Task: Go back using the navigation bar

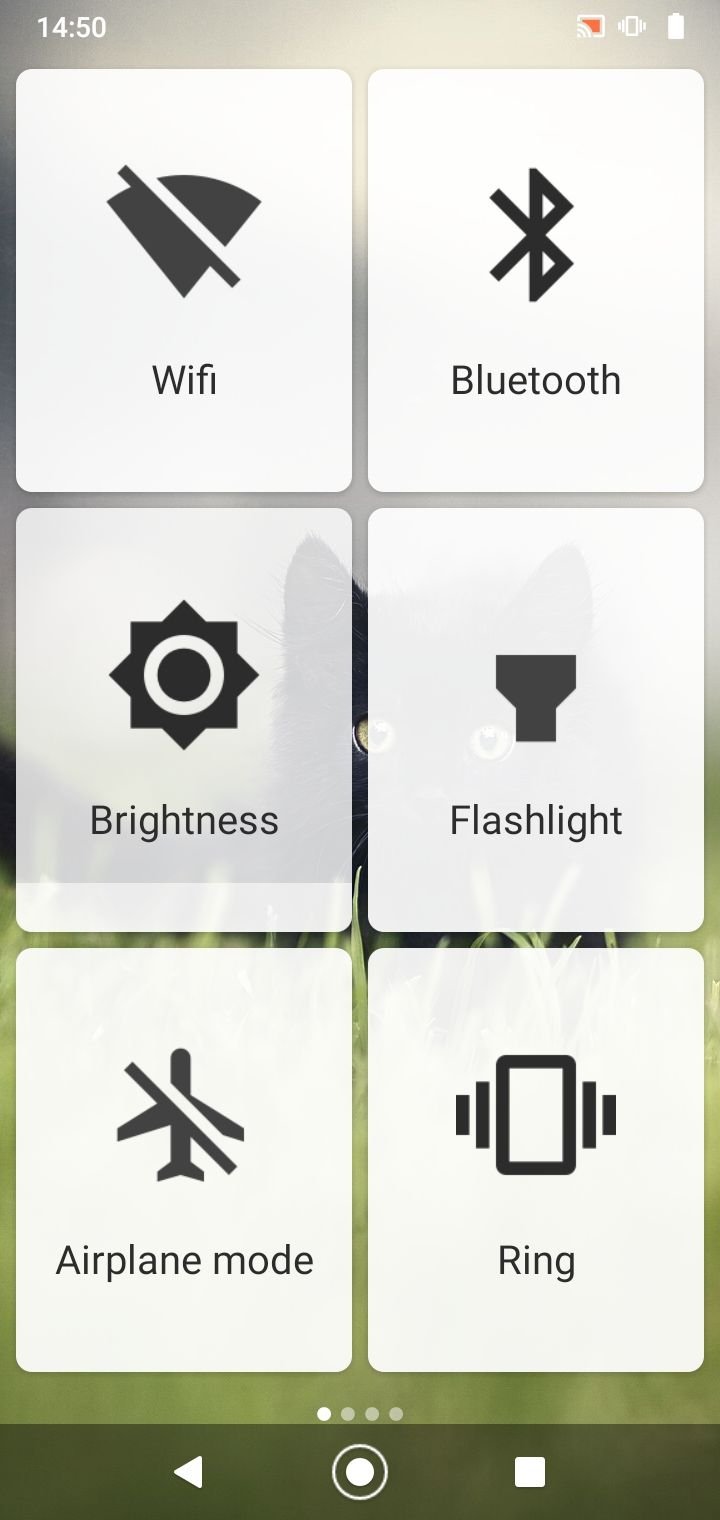Action: 189,1472
